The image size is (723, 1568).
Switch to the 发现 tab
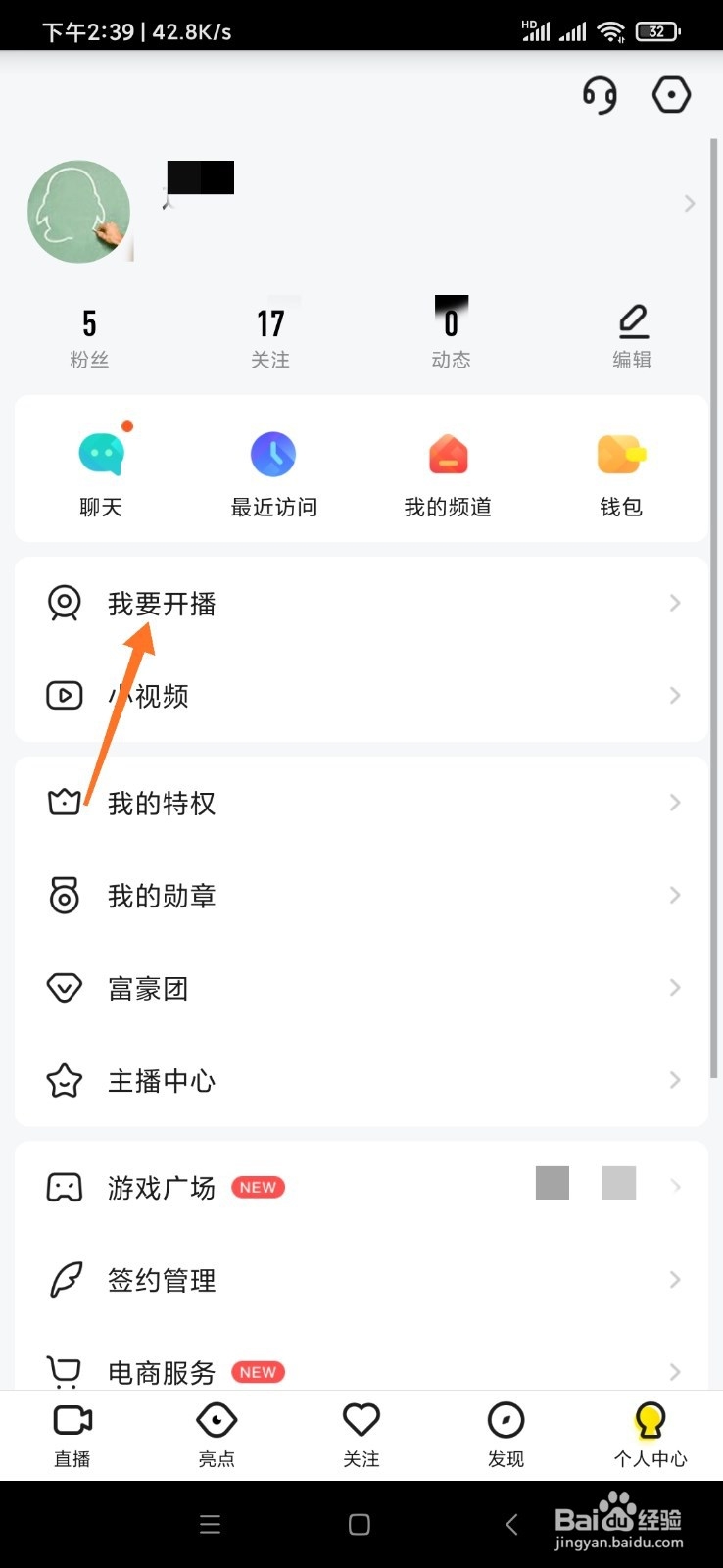[506, 1433]
